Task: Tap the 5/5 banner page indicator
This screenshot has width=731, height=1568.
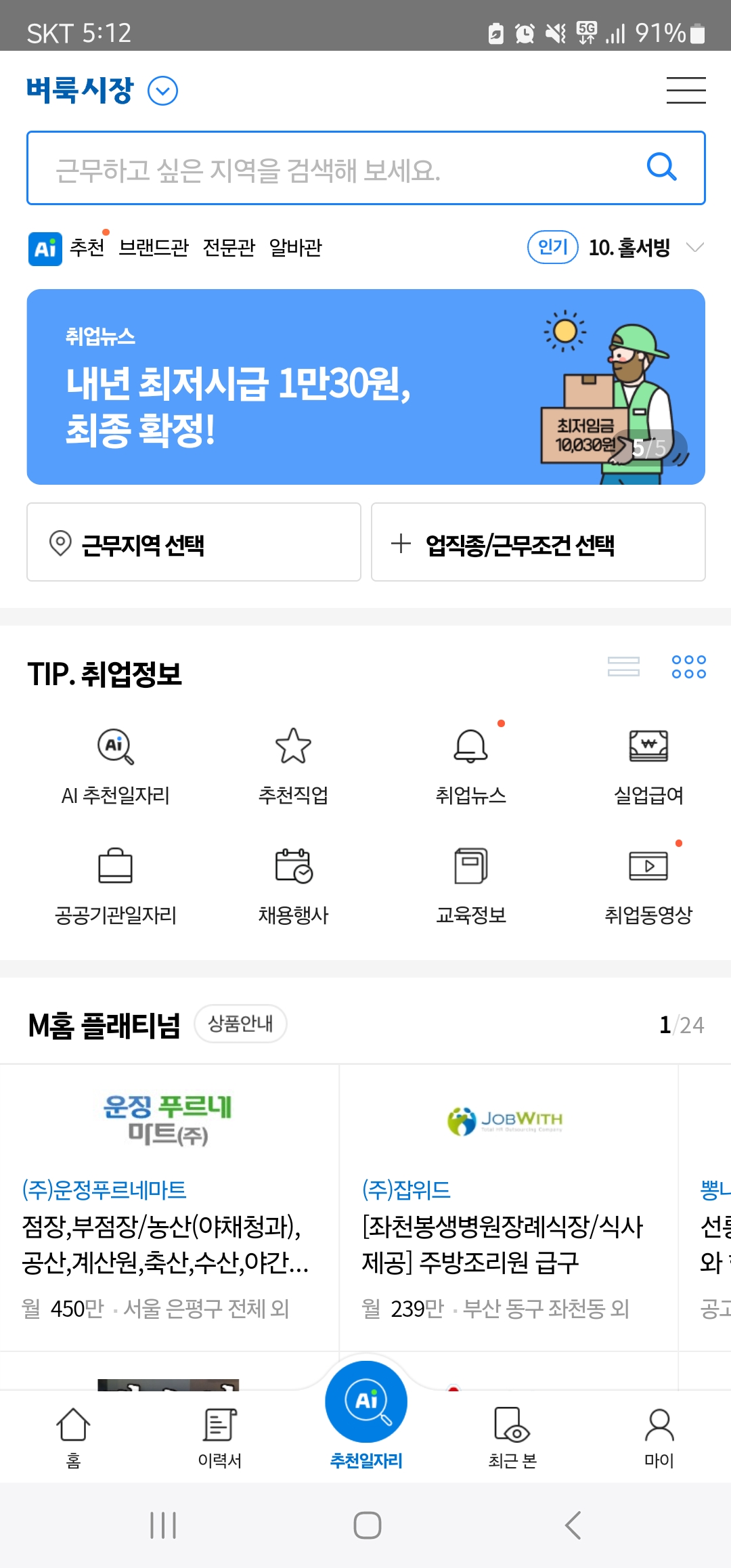Action: pos(648,447)
